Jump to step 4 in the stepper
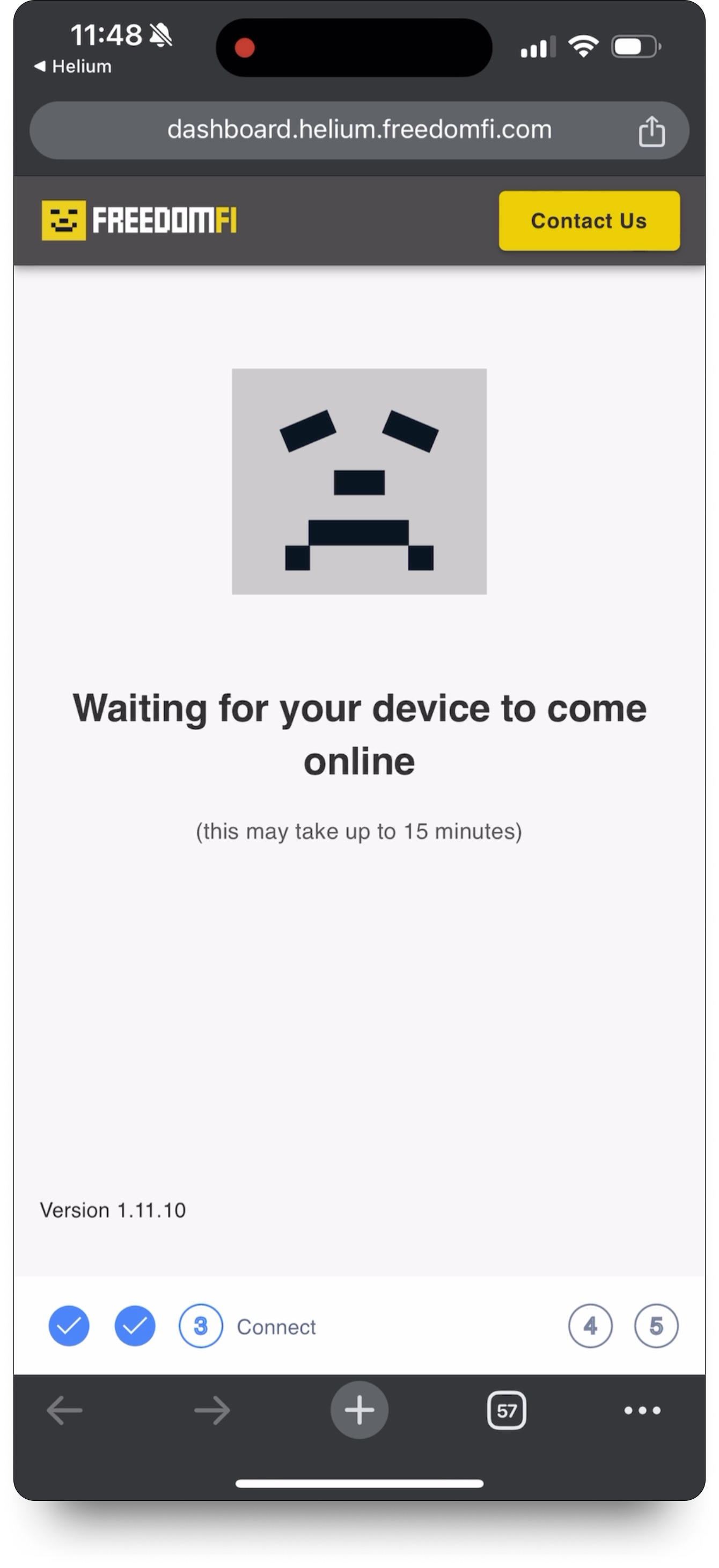This screenshot has width=719, height=1568. 590,1326
